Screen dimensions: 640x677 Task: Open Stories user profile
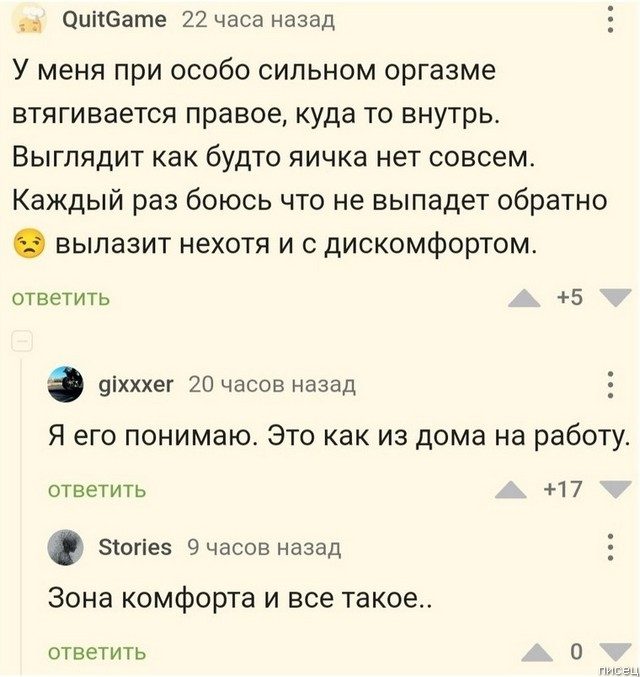click(x=135, y=546)
